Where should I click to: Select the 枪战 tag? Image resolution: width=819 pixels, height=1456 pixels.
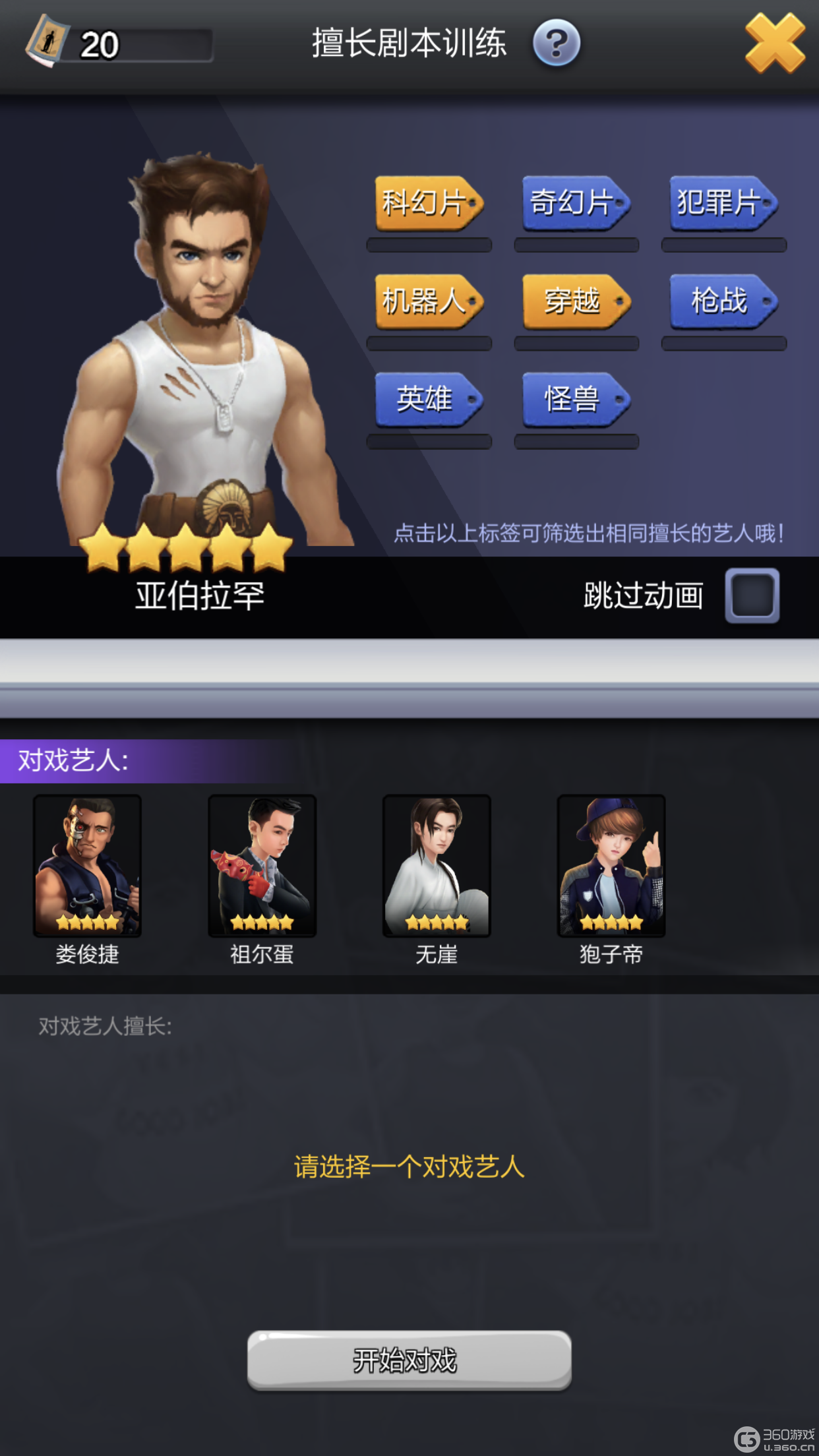click(721, 301)
